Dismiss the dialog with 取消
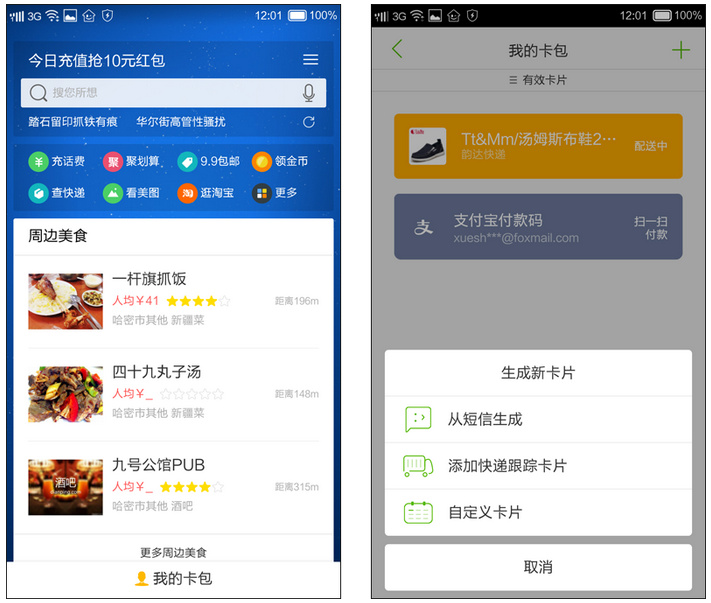Image resolution: width=711 pixels, height=603 pixels. pos(538,567)
